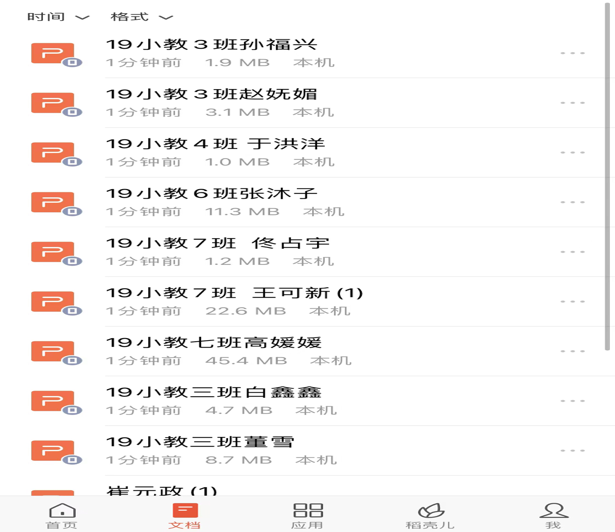Switch to the 应用 tab
This screenshot has height=532, width=615.
coord(308,515)
